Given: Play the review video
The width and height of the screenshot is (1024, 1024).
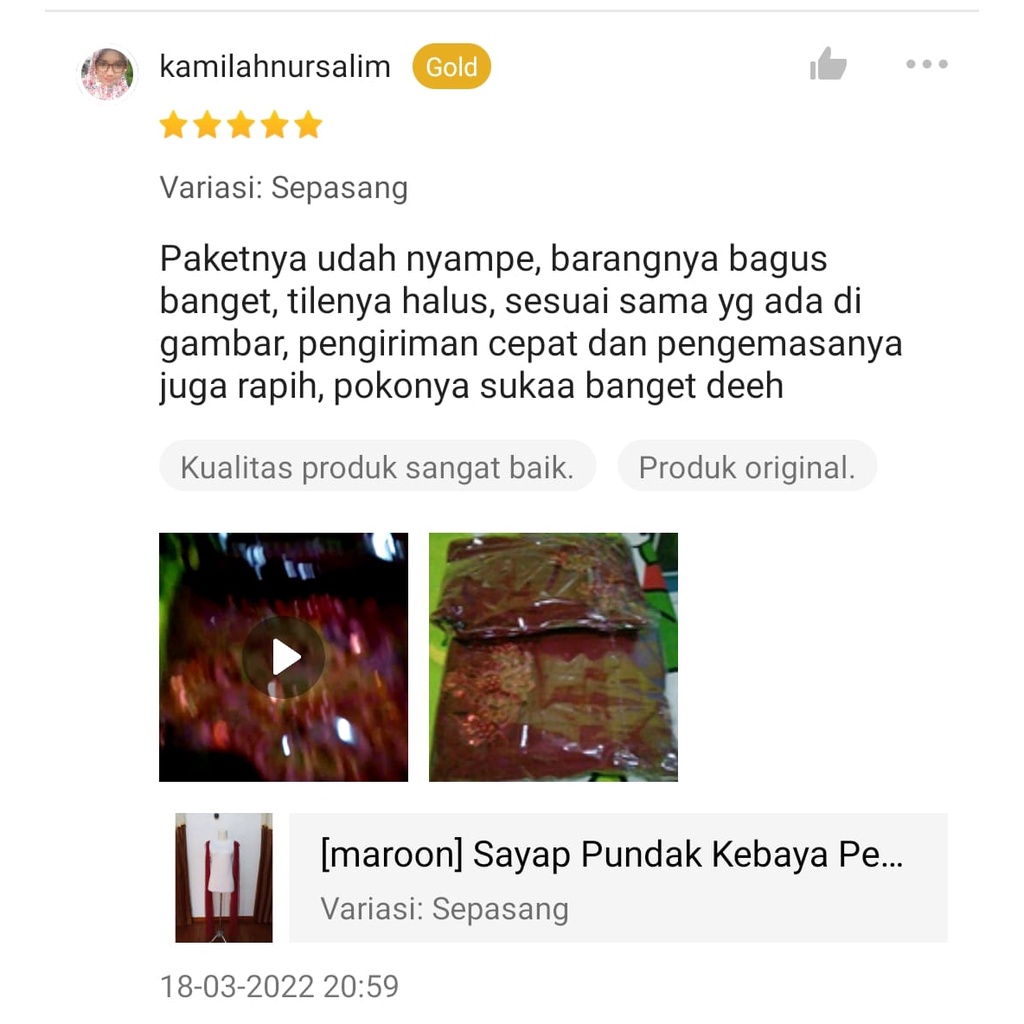Looking at the screenshot, I should pyautogui.click(x=283, y=657).
